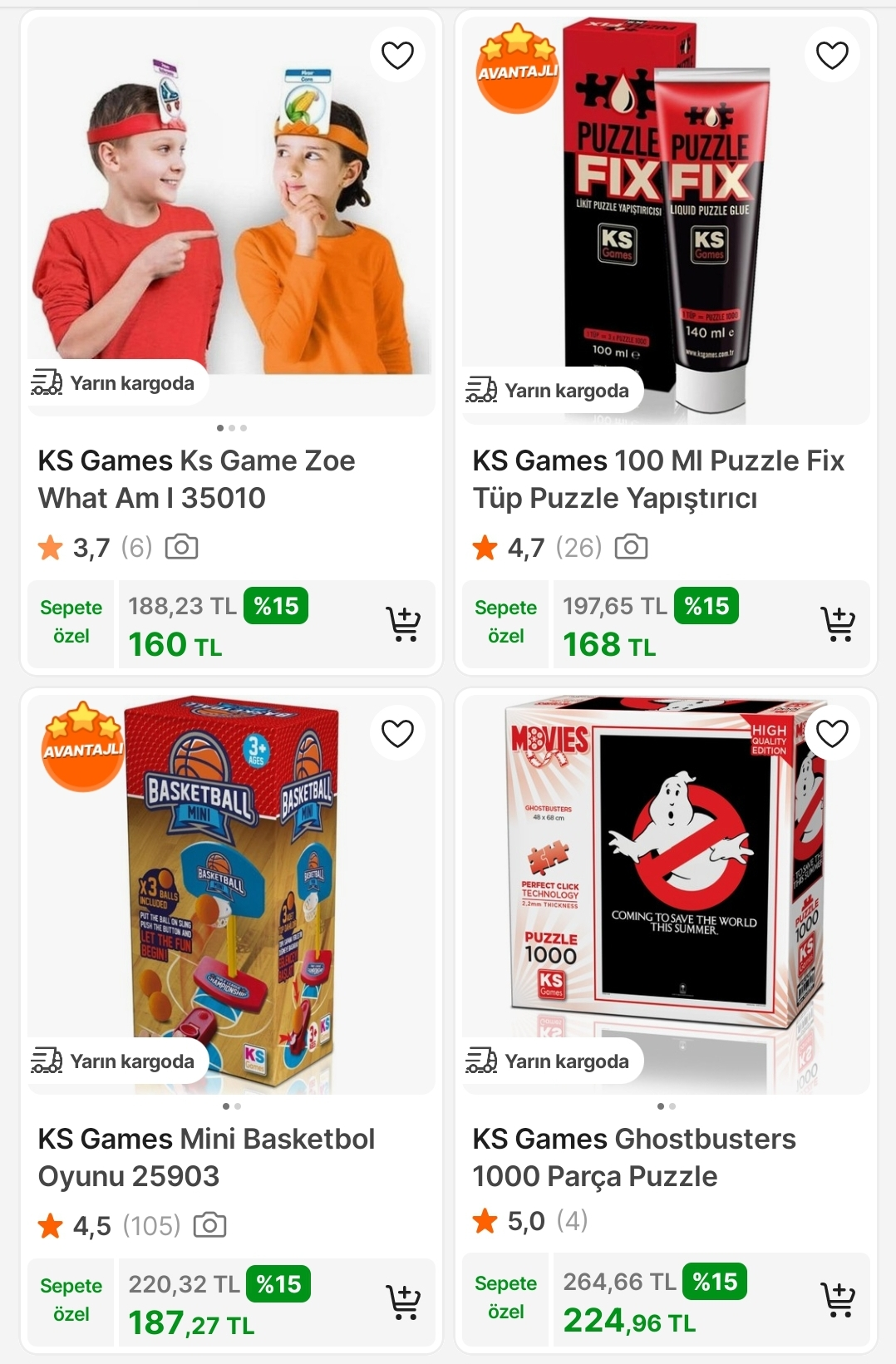Favorite the Puzzle Fix Tüp product
Image resolution: width=896 pixels, height=1364 pixels.
(x=832, y=56)
